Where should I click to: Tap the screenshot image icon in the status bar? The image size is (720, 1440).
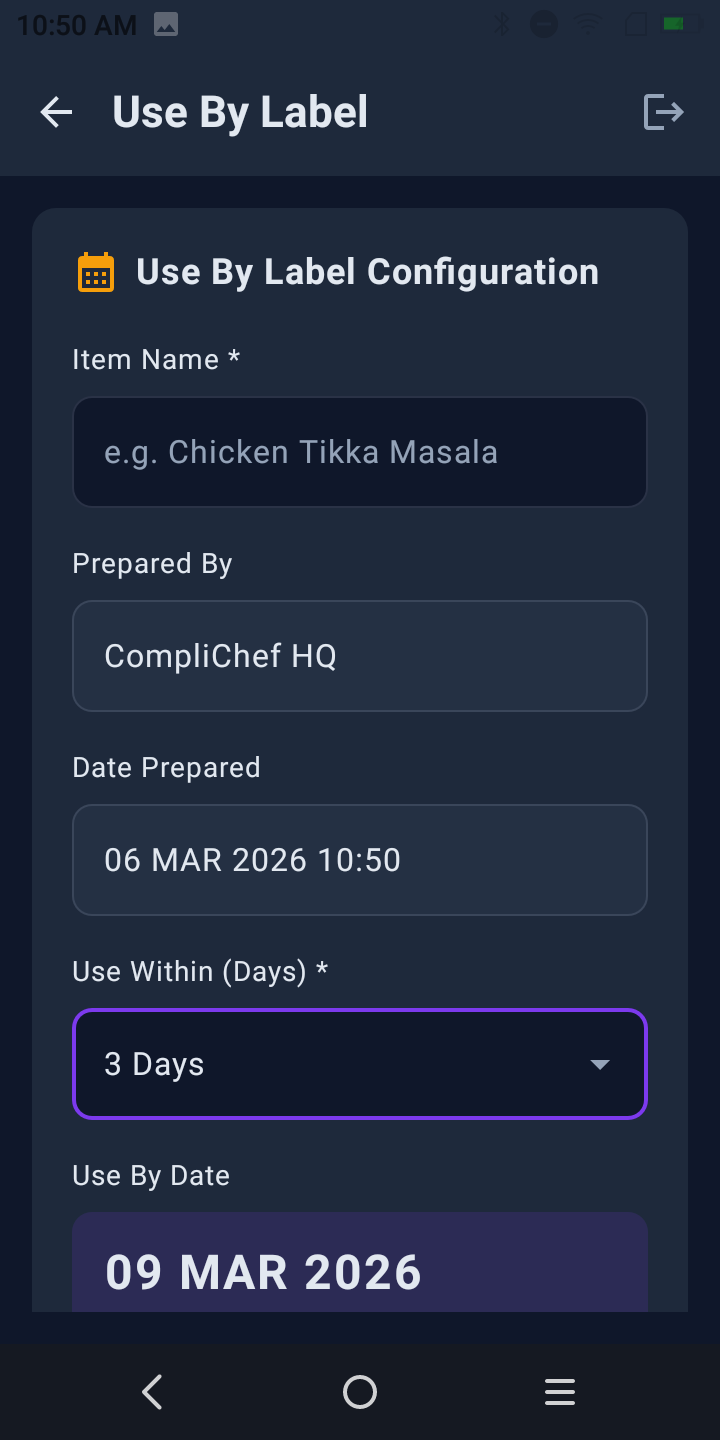[x=166, y=23]
